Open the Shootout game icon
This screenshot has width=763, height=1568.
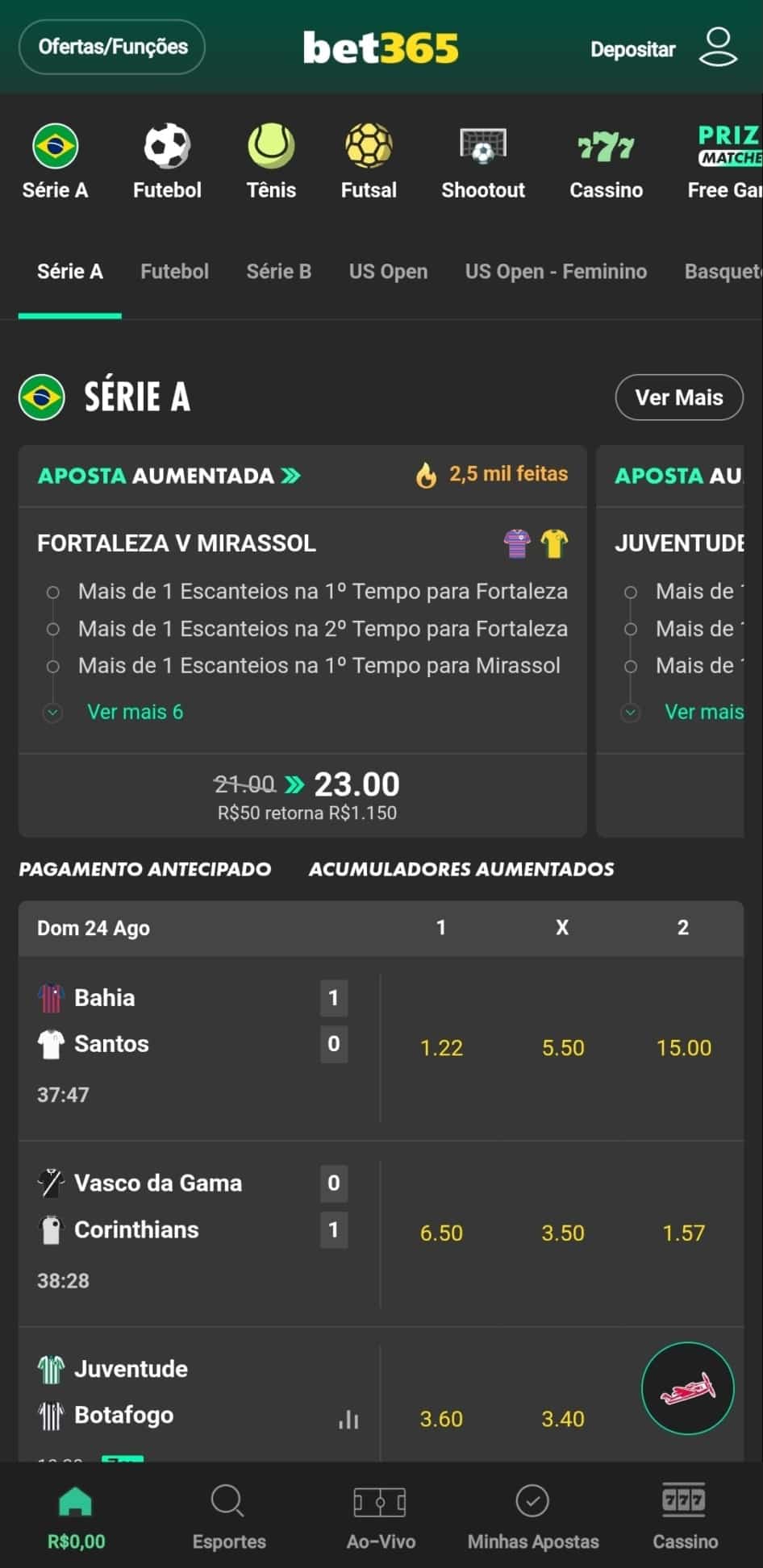(482, 159)
